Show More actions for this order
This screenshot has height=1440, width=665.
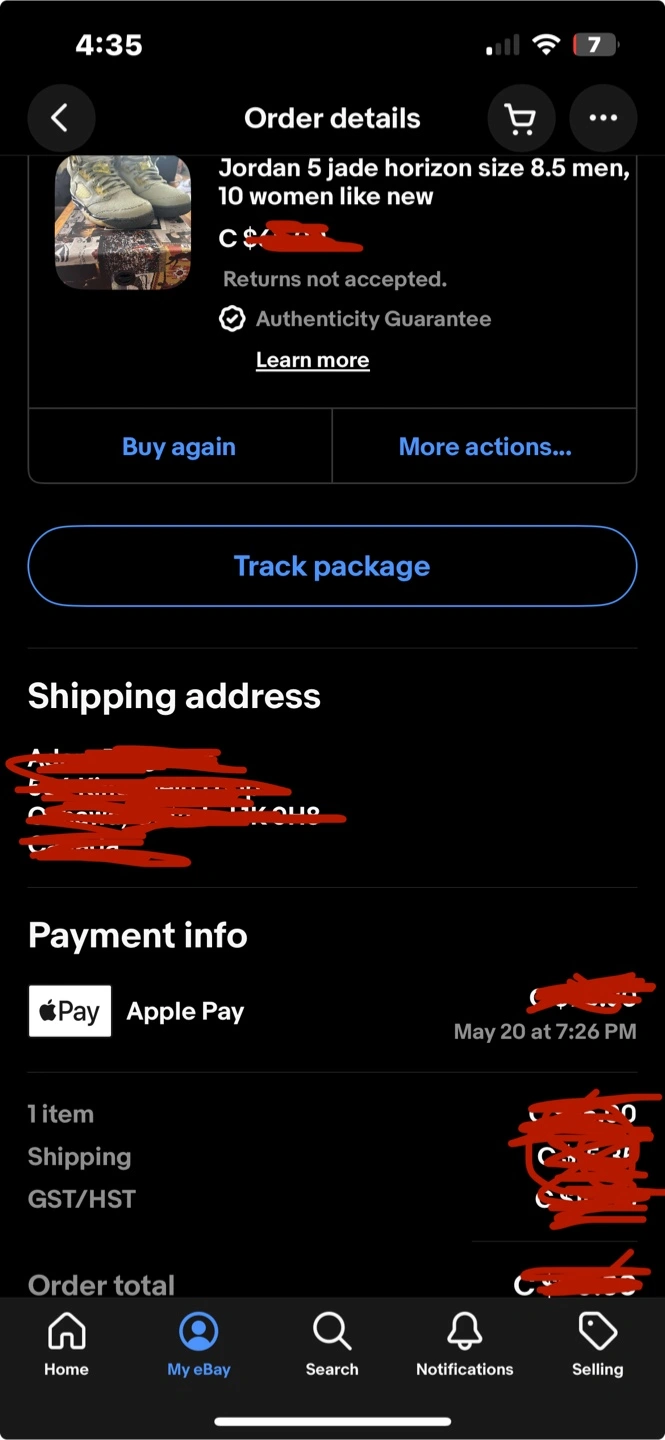(x=485, y=447)
